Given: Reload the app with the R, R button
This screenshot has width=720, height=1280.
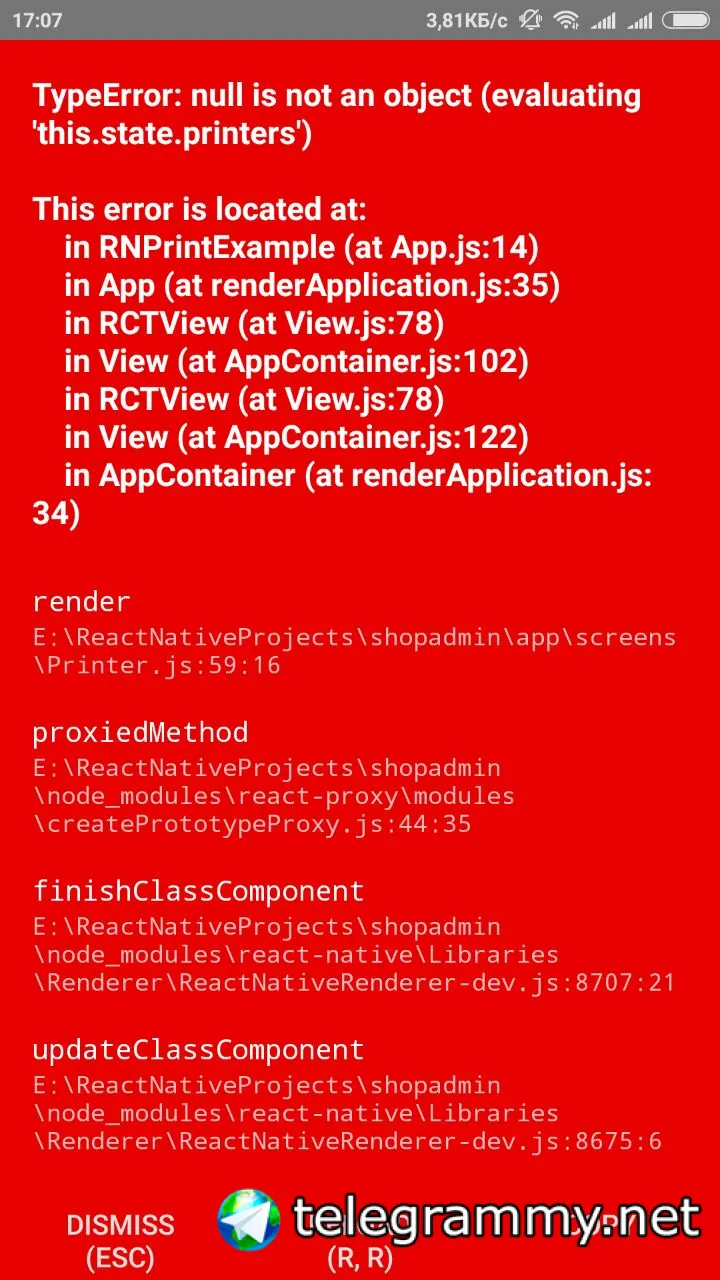Looking at the screenshot, I should [360, 1240].
